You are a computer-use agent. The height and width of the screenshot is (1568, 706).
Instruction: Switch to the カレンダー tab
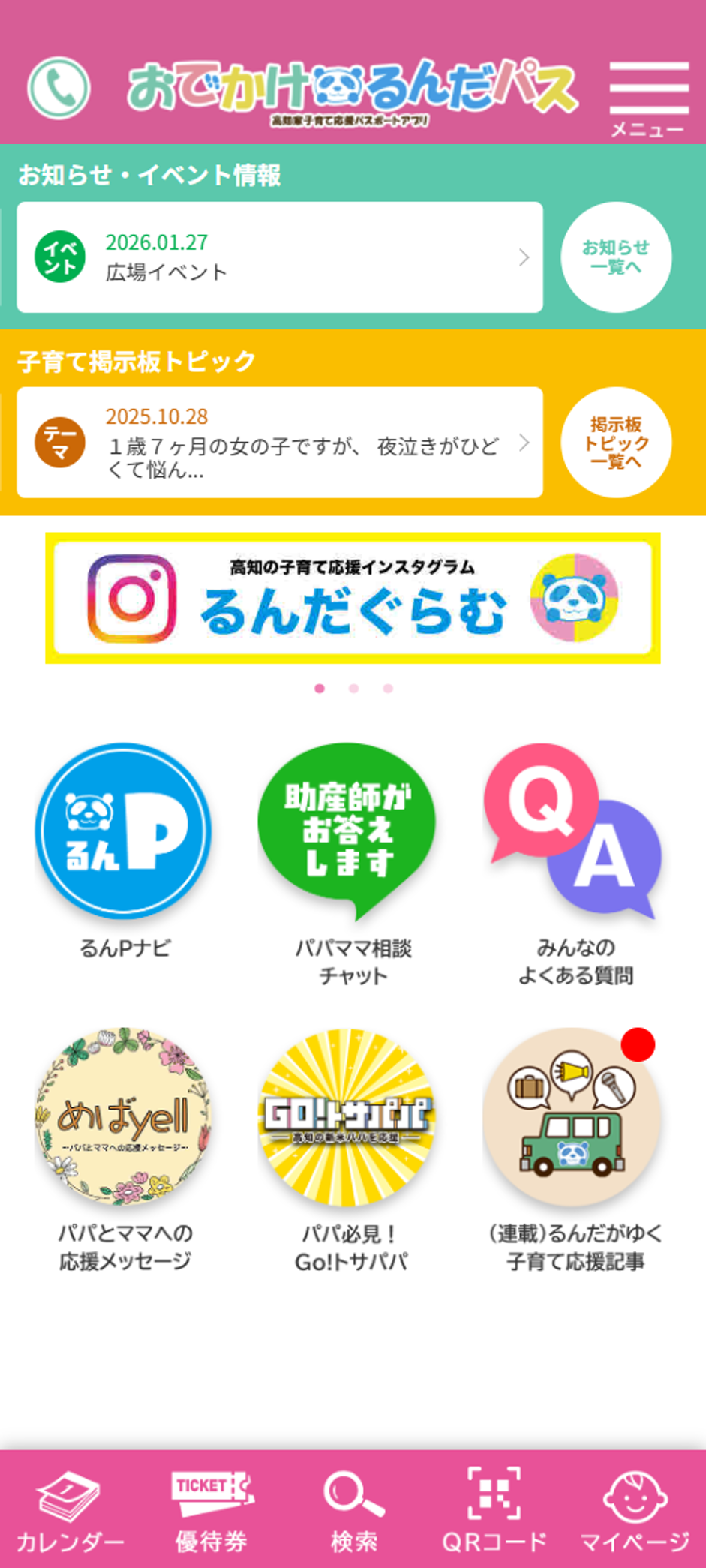pyautogui.click(x=70, y=1509)
